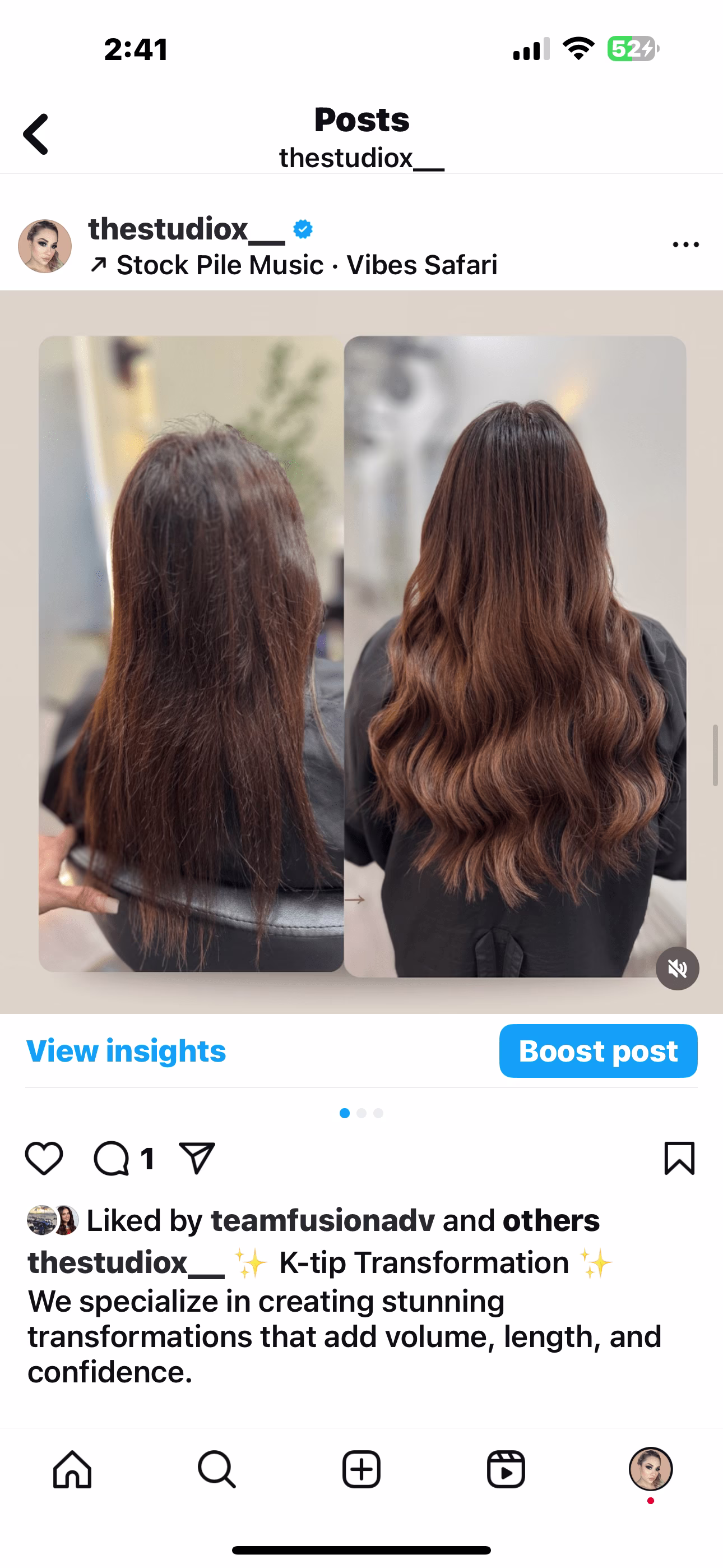Open the before-and-after hair video

(x=361, y=651)
